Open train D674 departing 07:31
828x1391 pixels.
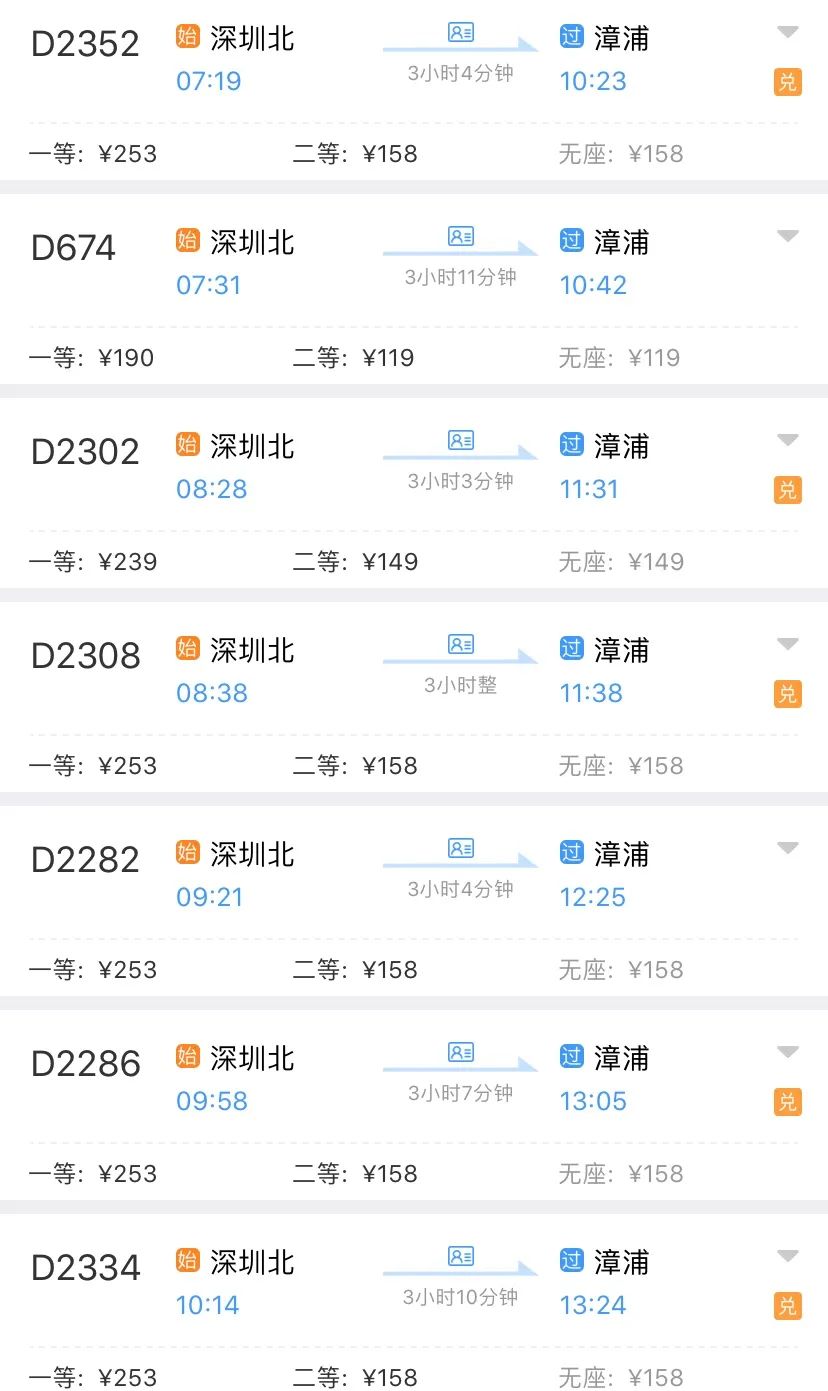pos(414,290)
